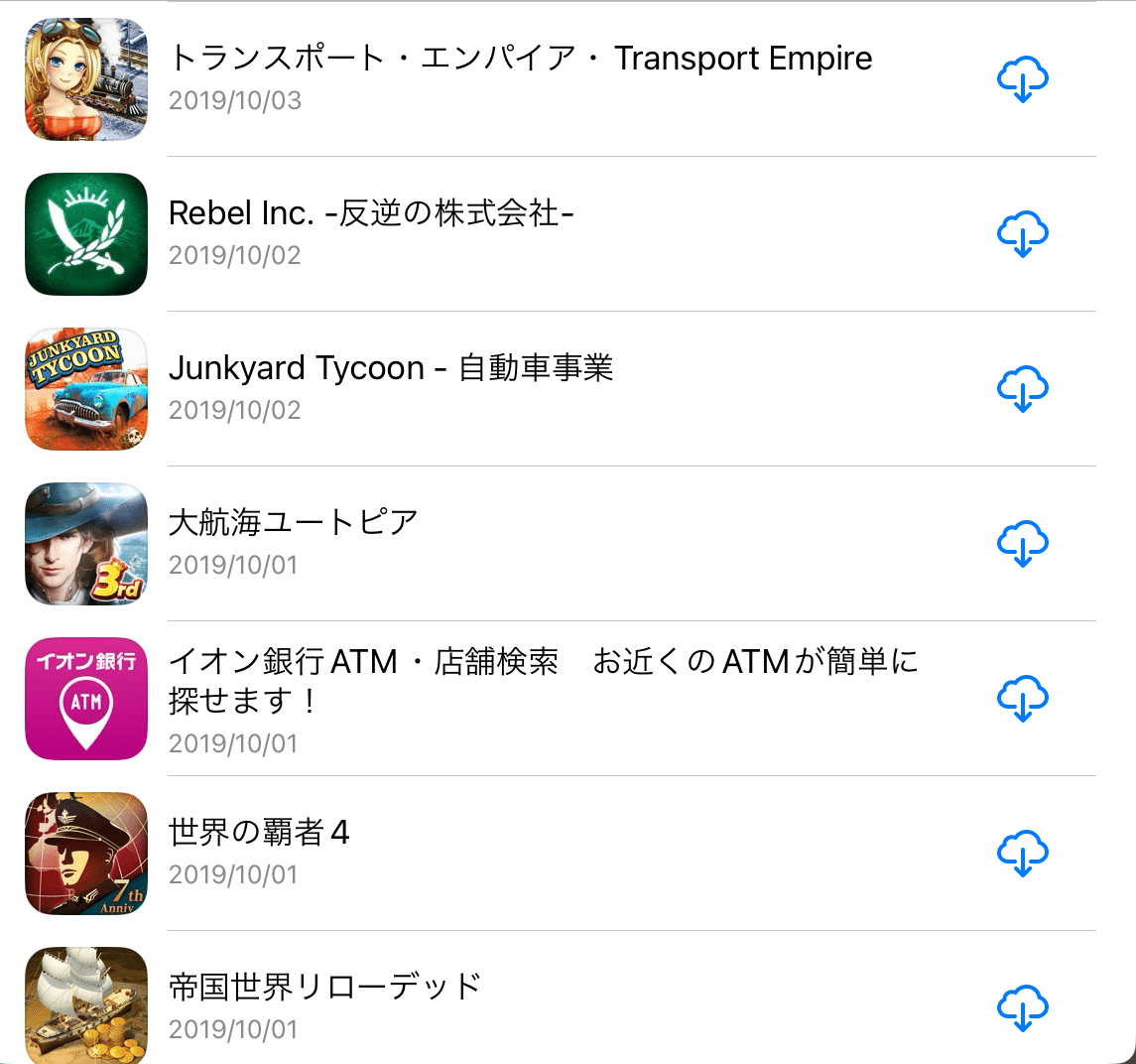Re-download 帝国世界リローデッド

pyautogui.click(x=1022, y=1008)
